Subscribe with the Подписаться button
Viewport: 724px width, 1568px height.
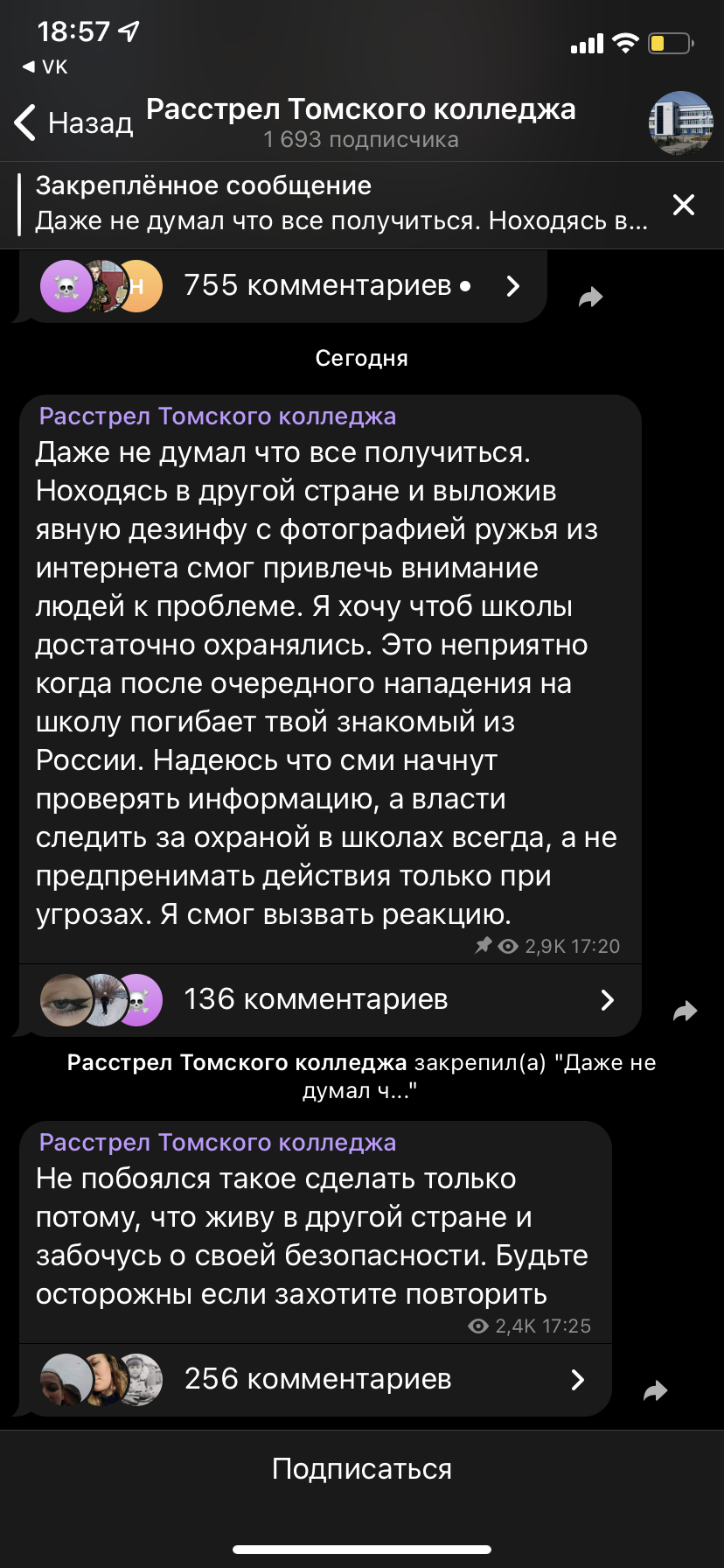pos(362,1468)
